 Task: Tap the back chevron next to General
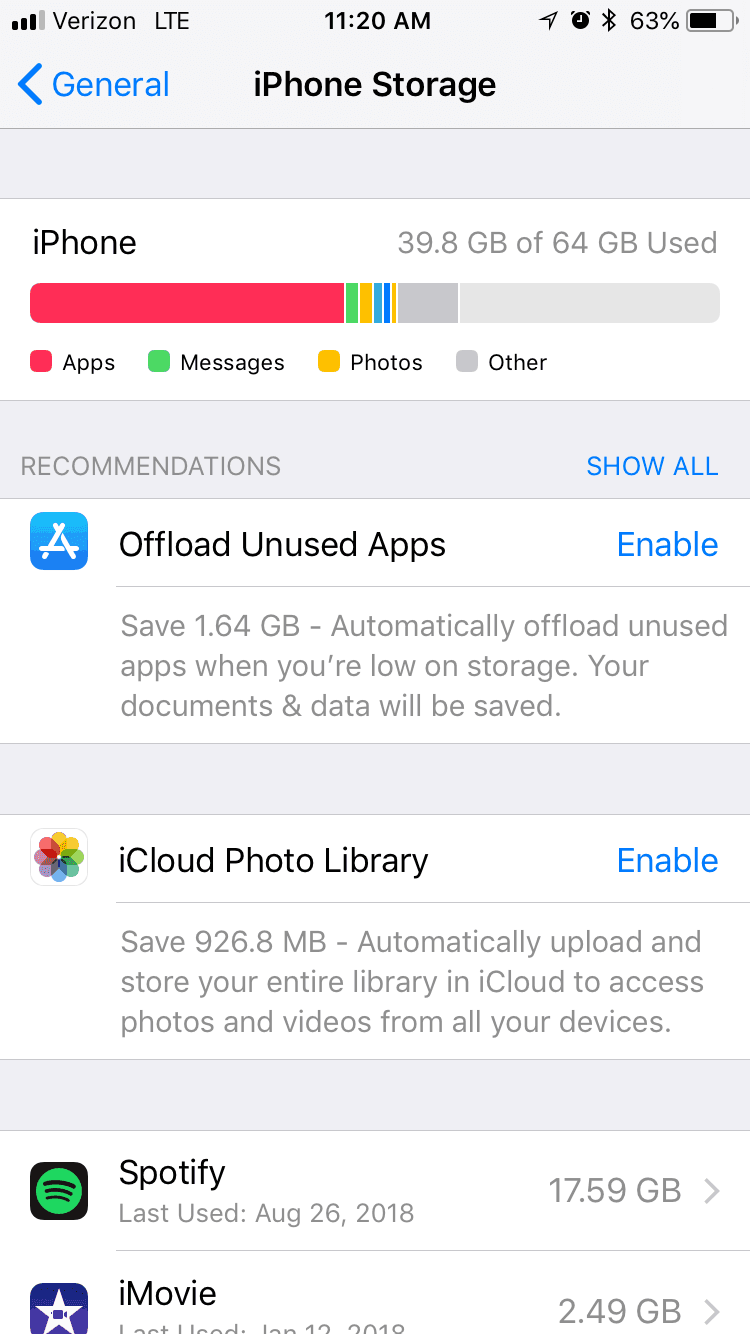(x=30, y=85)
